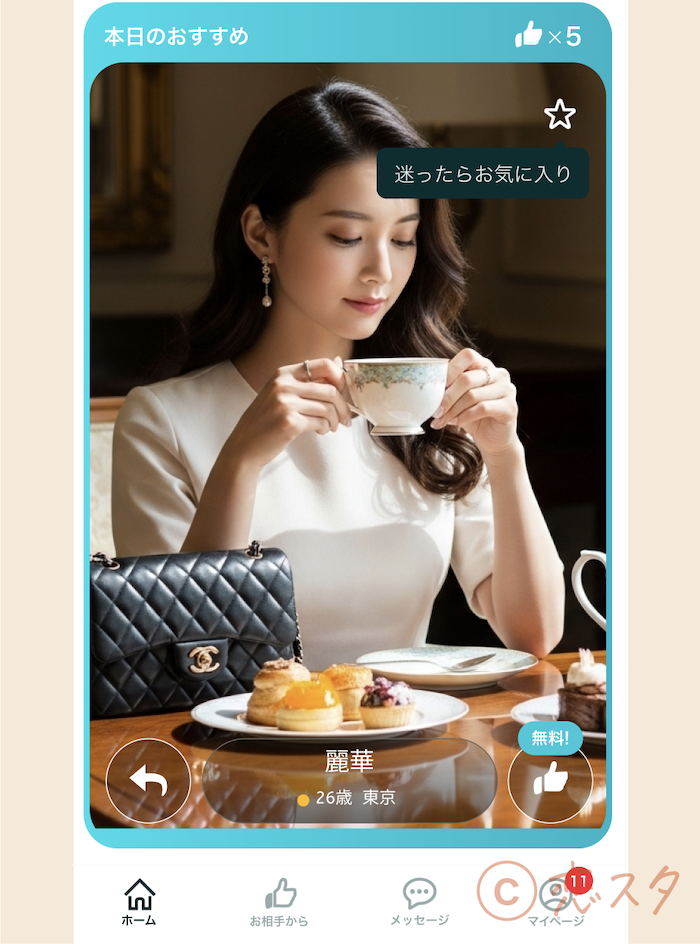Switch to the ホーム tab
700x944 pixels.
coord(139,901)
